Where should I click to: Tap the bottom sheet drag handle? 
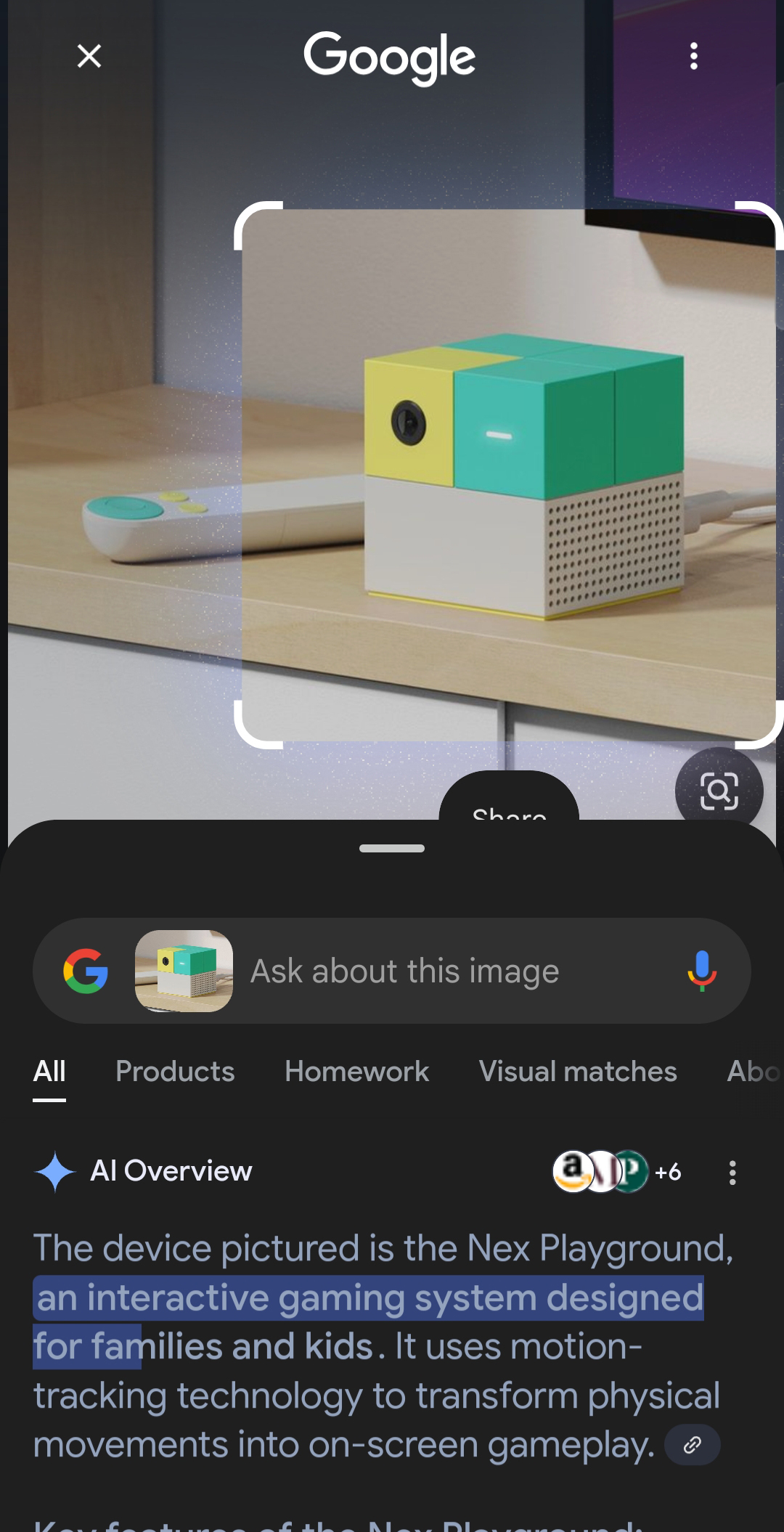[392, 848]
